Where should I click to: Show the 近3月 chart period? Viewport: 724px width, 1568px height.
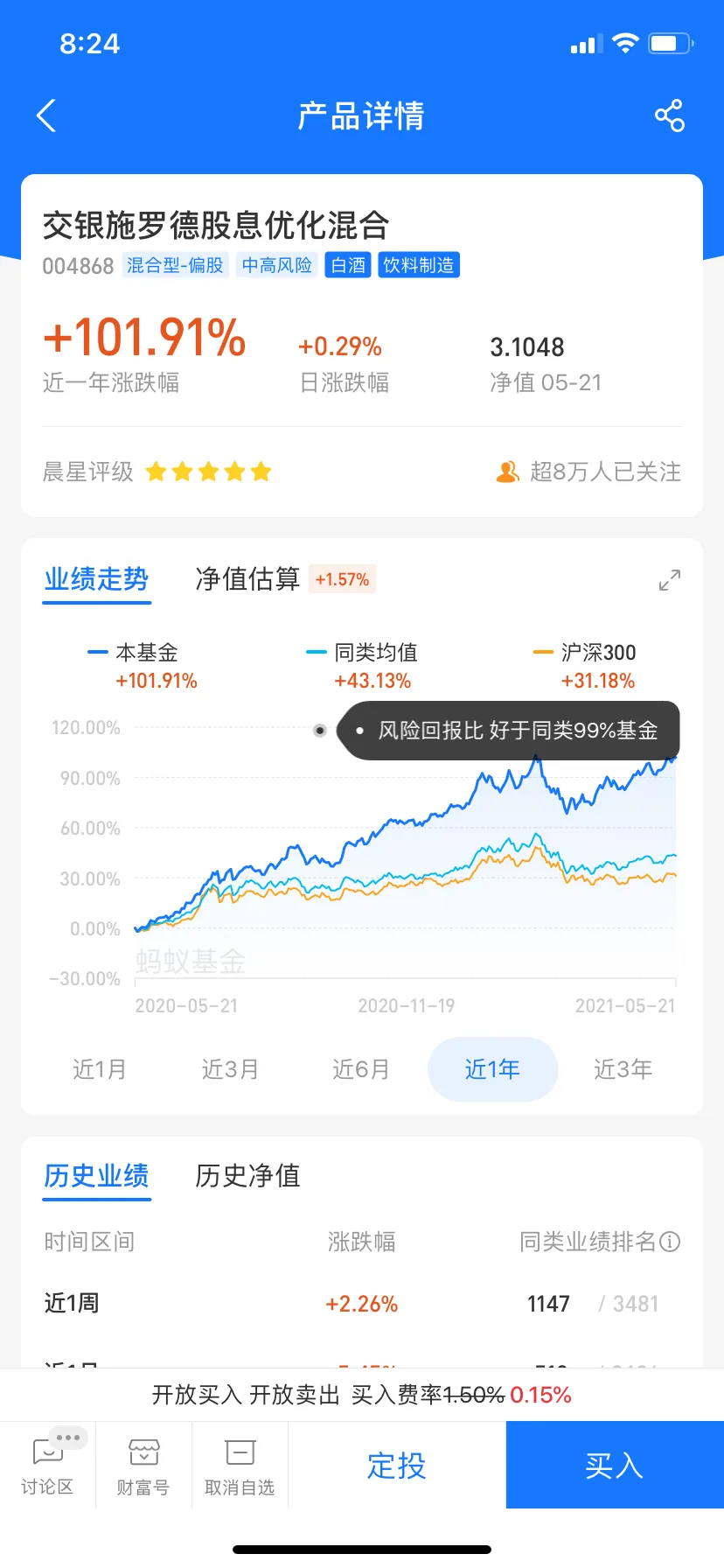coord(230,1069)
